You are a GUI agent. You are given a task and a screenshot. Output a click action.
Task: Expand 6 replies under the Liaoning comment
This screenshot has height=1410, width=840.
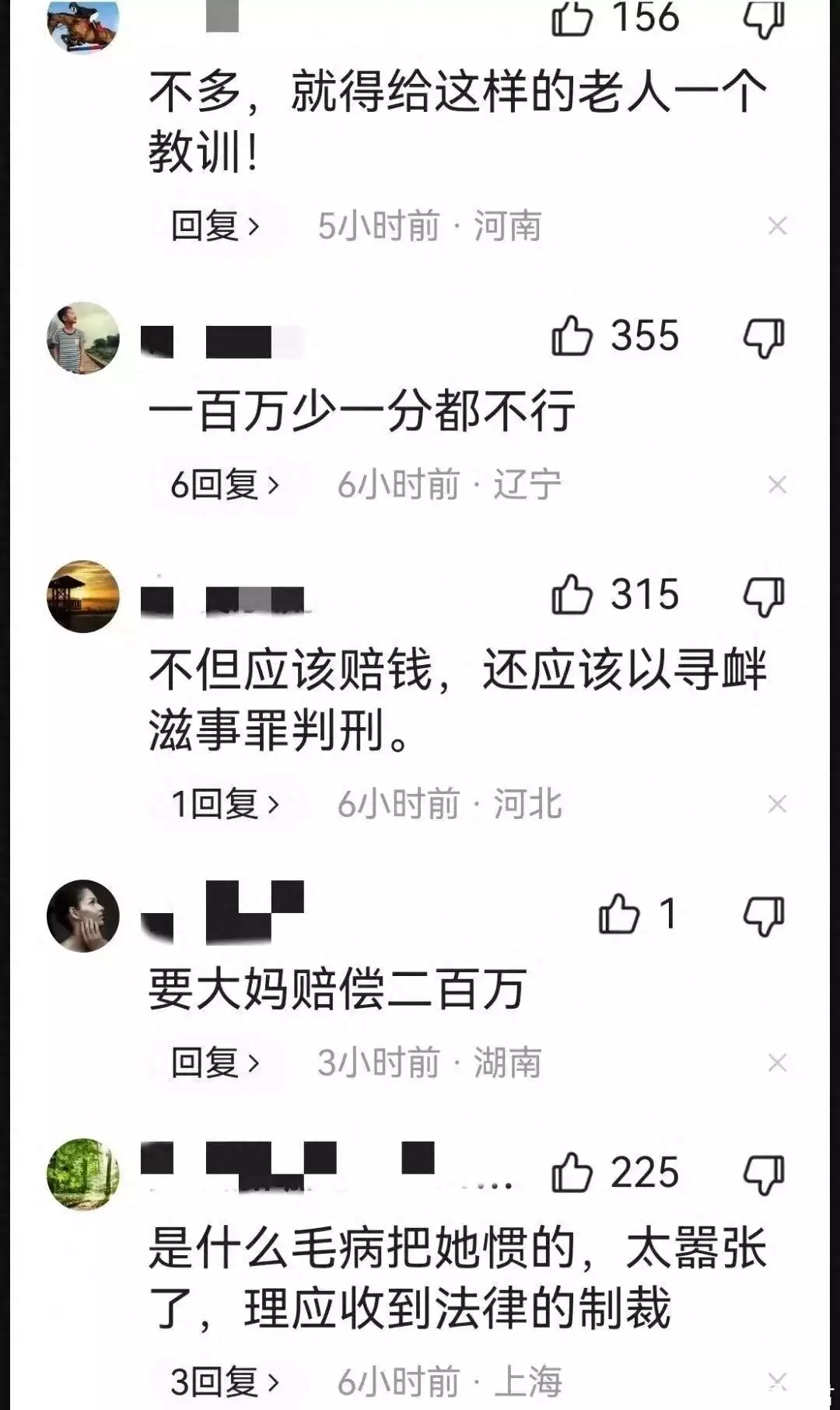pyautogui.click(x=224, y=485)
